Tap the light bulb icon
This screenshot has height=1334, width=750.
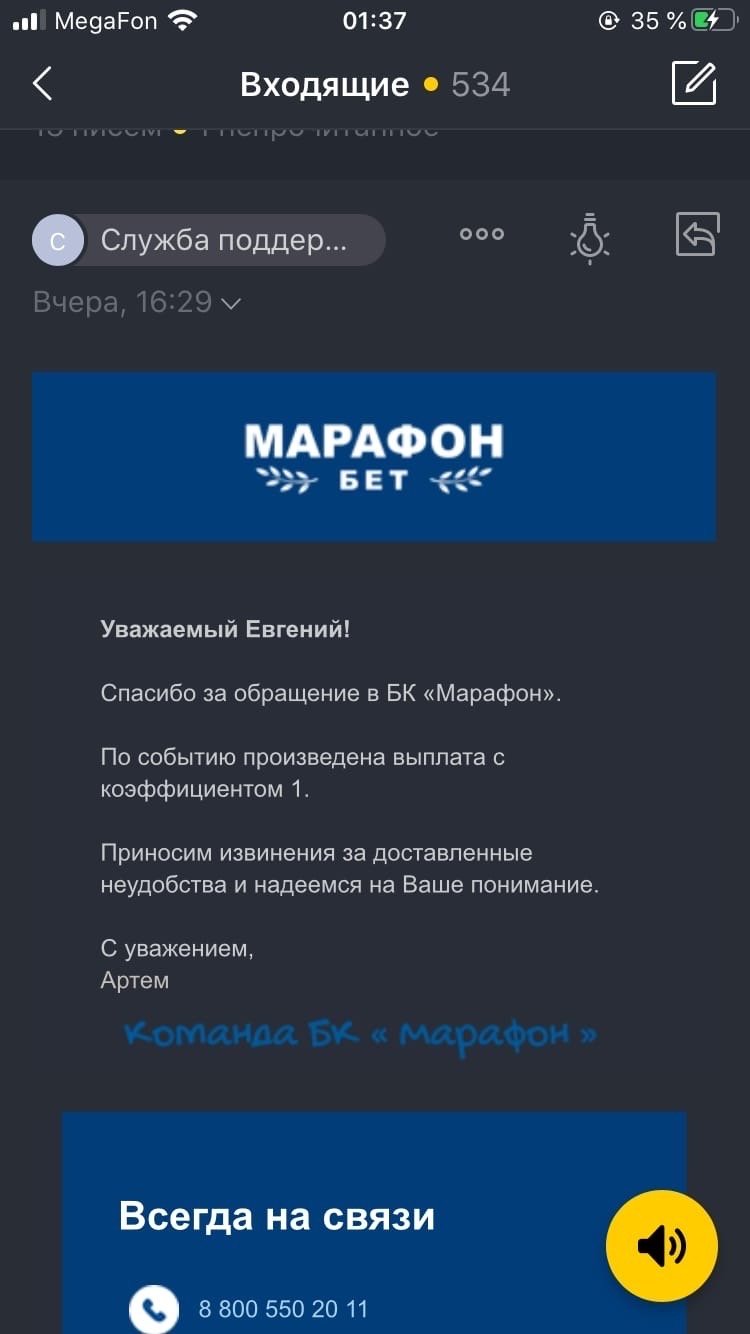(x=589, y=238)
